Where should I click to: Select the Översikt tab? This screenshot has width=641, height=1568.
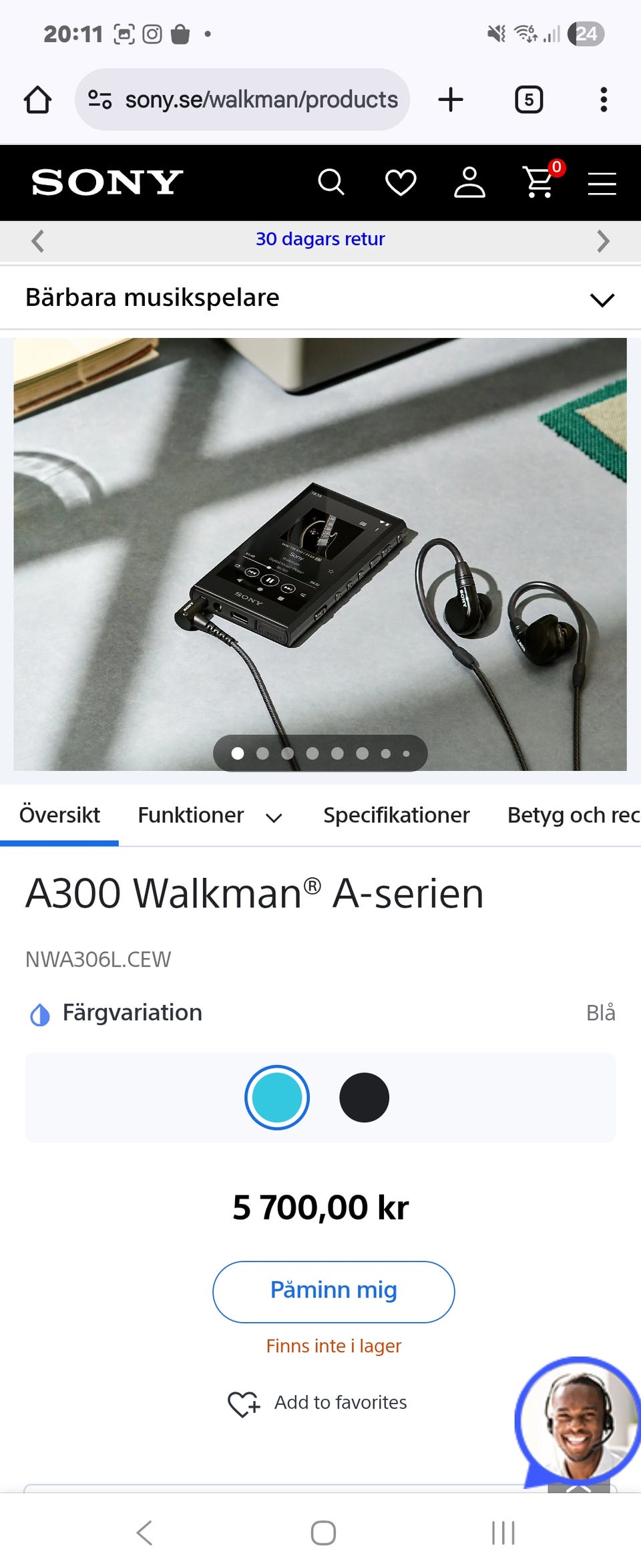click(x=60, y=815)
